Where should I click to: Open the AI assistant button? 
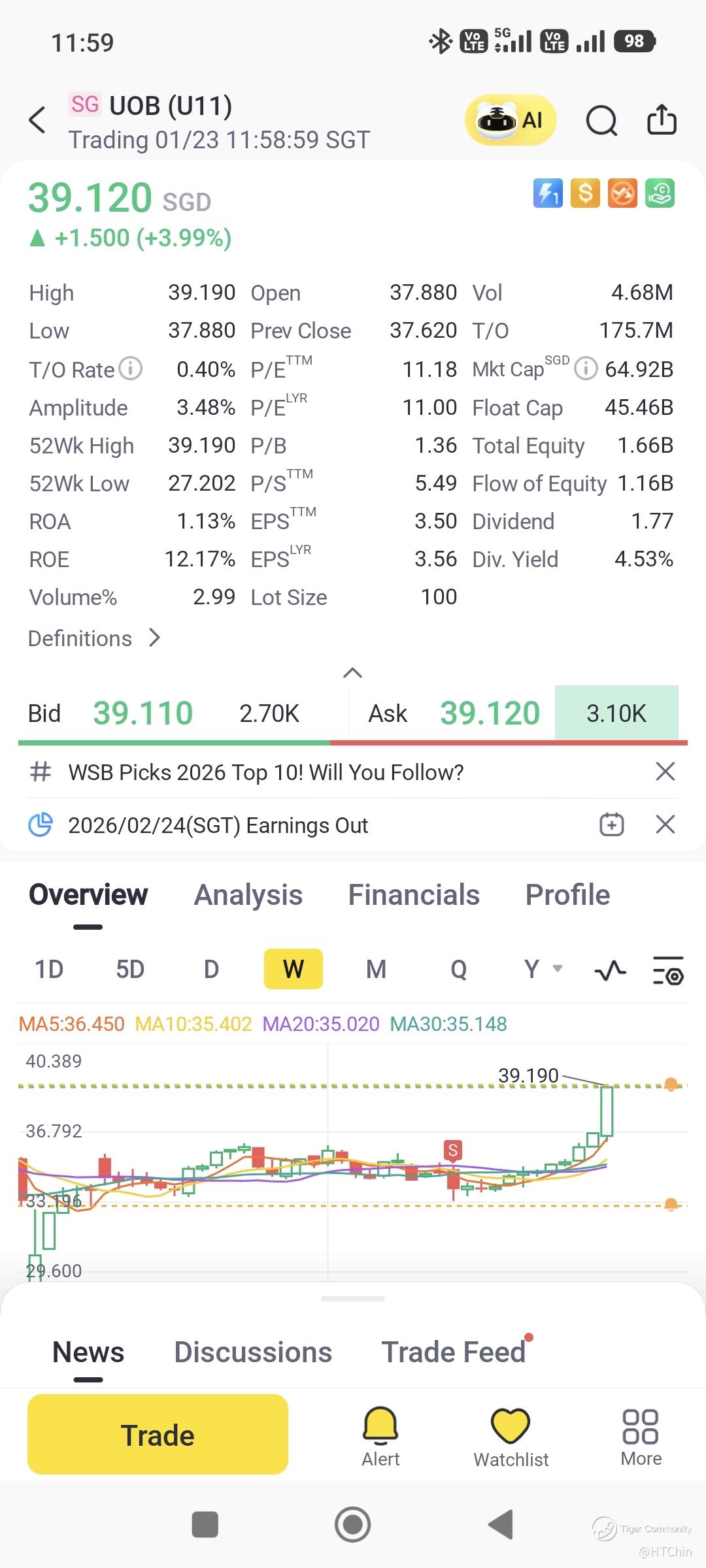point(511,120)
